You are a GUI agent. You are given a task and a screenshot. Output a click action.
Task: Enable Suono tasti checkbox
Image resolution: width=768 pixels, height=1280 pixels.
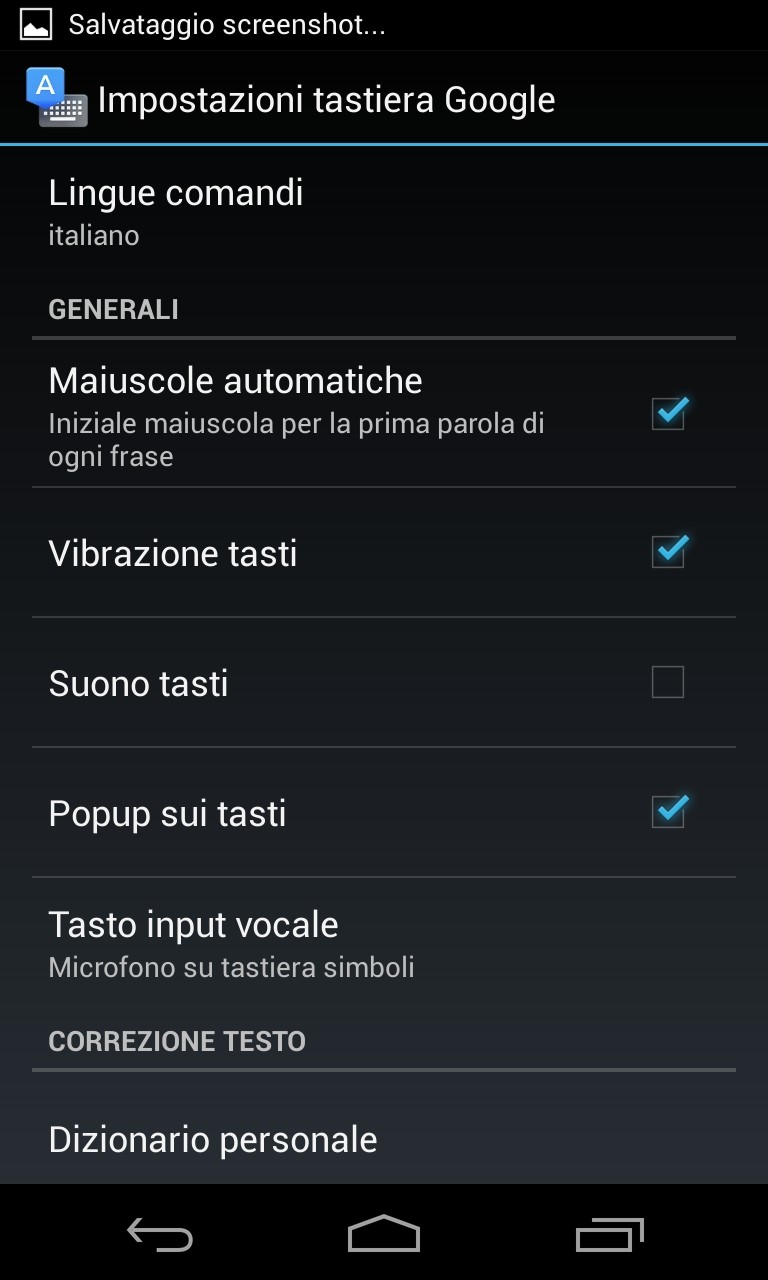pyautogui.click(x=668, y=682)
